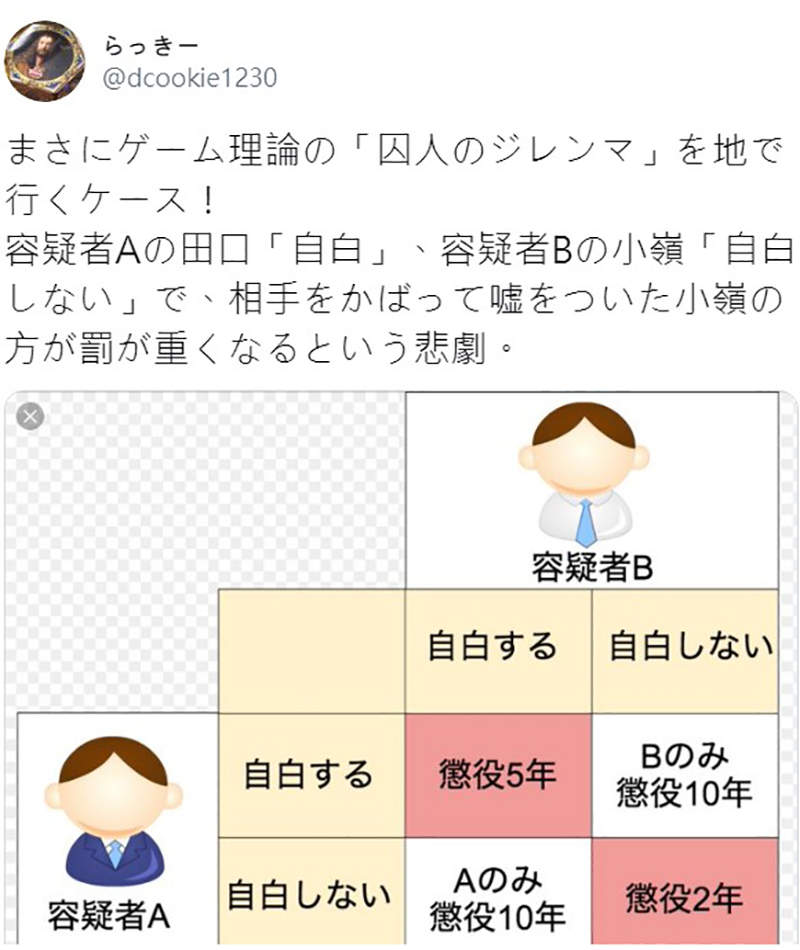Dismiss the image with the X button
800x950 pixels.
pyautogui.click(x=31, y=417)
